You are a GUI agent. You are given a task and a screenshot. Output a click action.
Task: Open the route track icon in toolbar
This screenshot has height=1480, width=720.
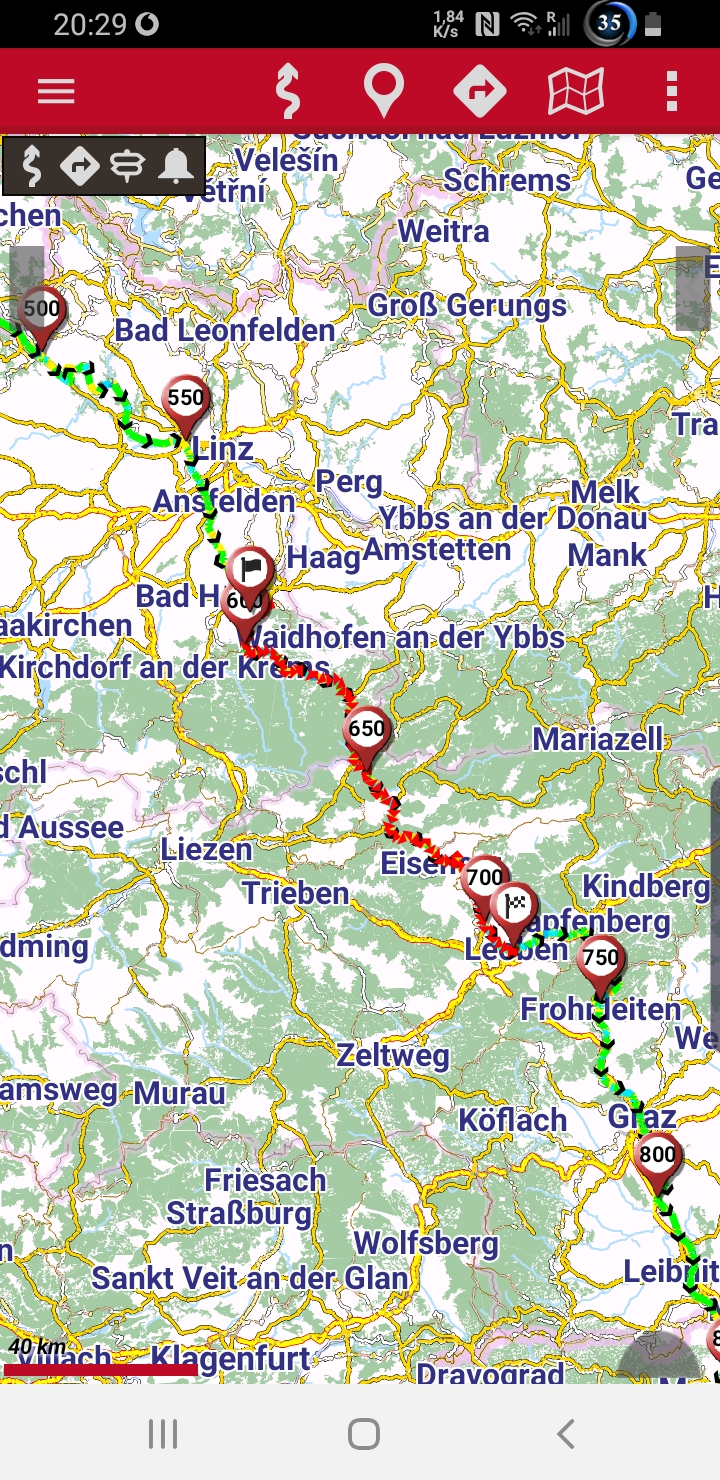tap(288, 92)
